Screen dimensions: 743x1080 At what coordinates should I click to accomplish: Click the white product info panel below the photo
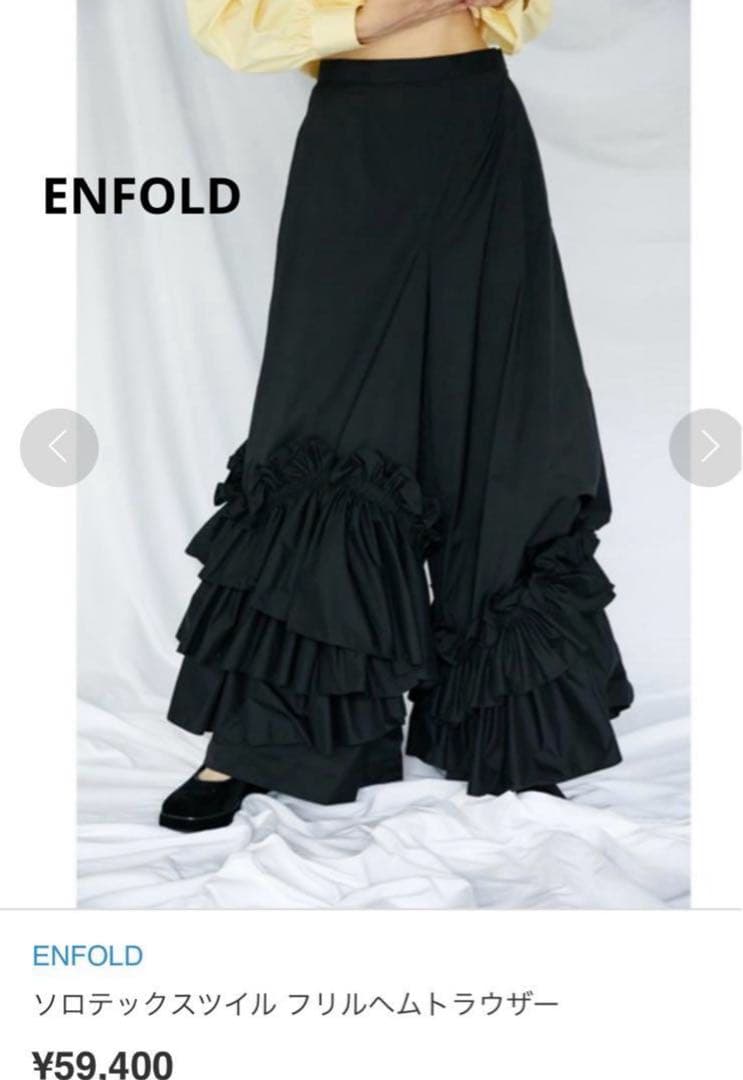point(371,1000)
